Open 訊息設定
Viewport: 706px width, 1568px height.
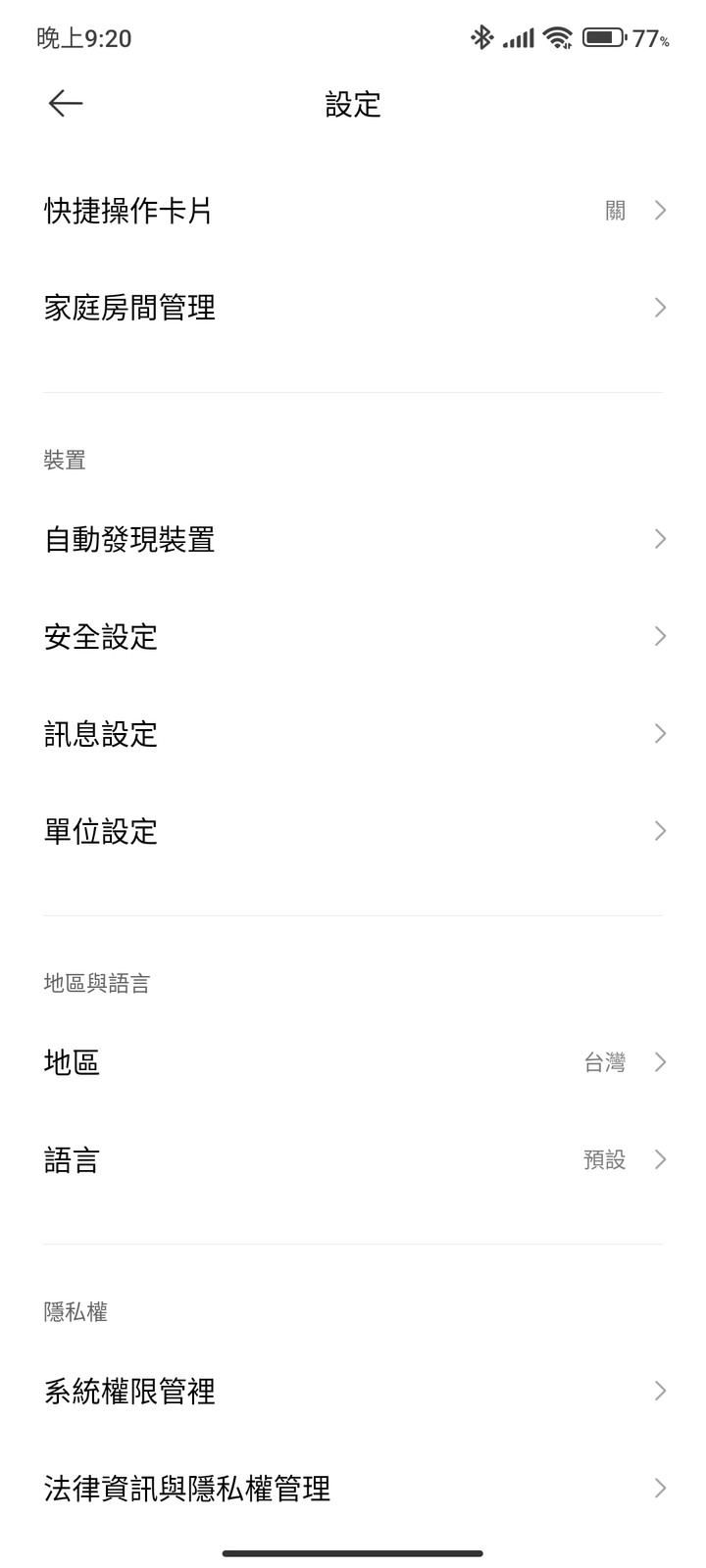click(x=353, y=734)
